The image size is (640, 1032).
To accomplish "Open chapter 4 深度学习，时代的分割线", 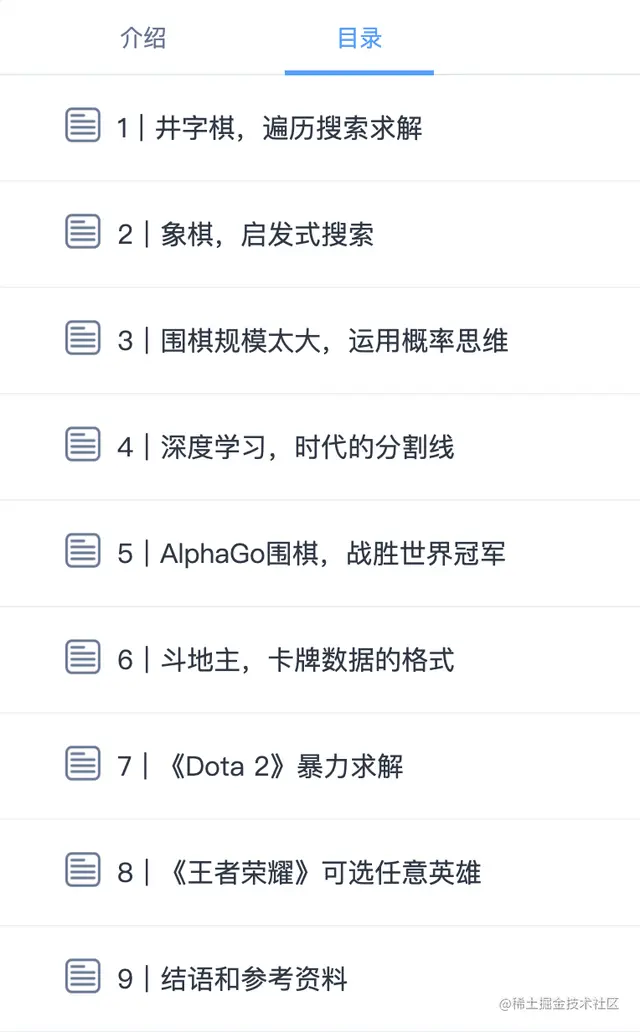I will pos(285,446).
